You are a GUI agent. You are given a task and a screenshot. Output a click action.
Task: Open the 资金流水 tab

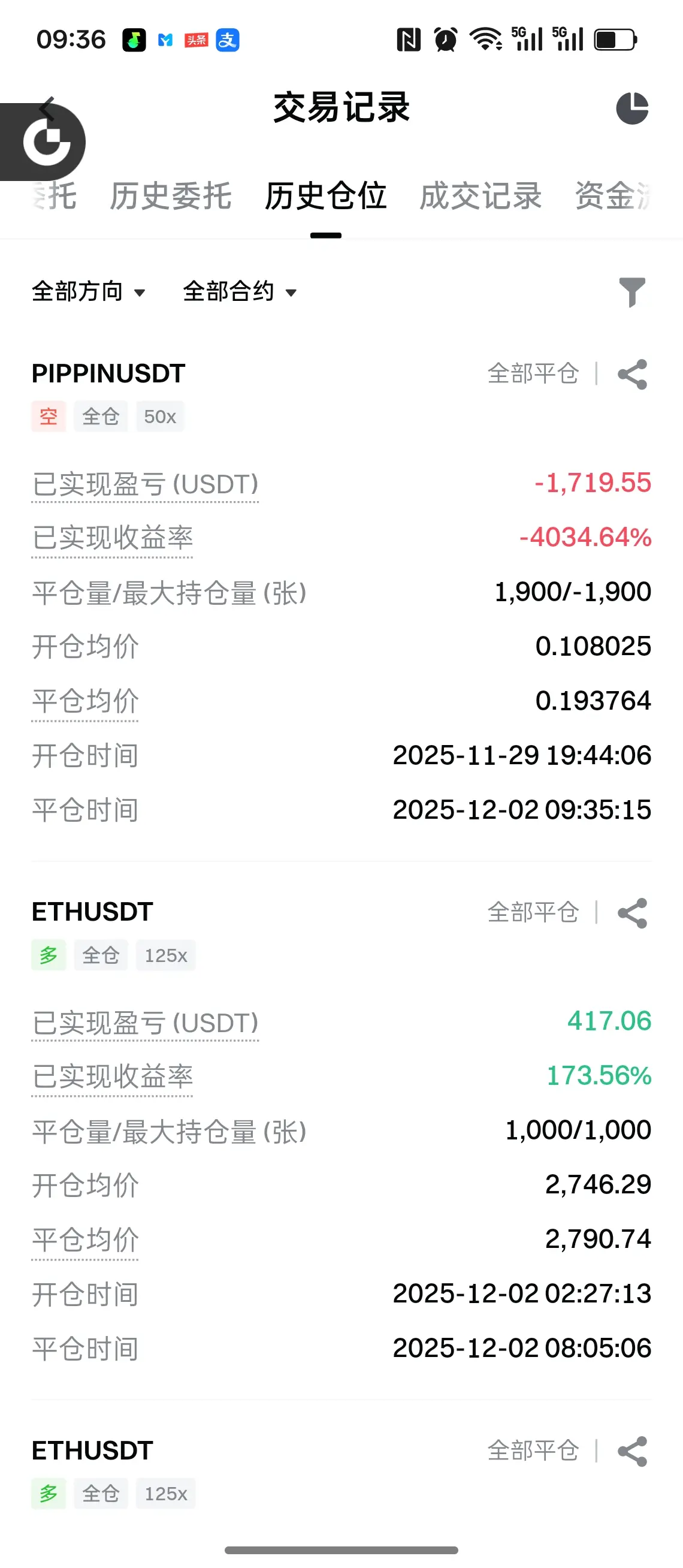coord(613,196)
